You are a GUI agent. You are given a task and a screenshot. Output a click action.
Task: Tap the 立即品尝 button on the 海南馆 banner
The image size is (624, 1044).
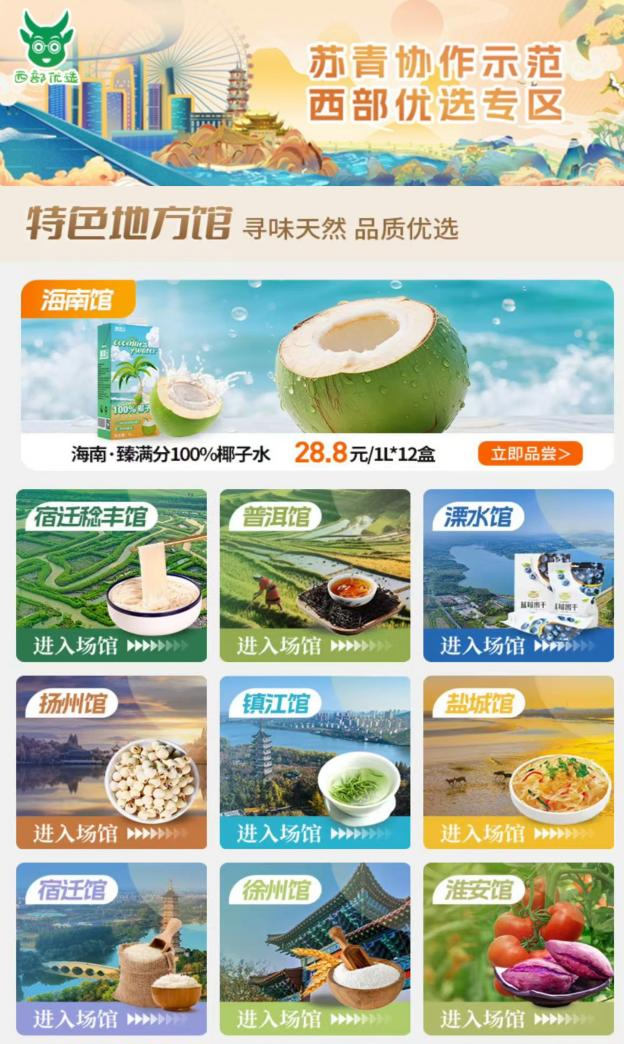[530, 453]
